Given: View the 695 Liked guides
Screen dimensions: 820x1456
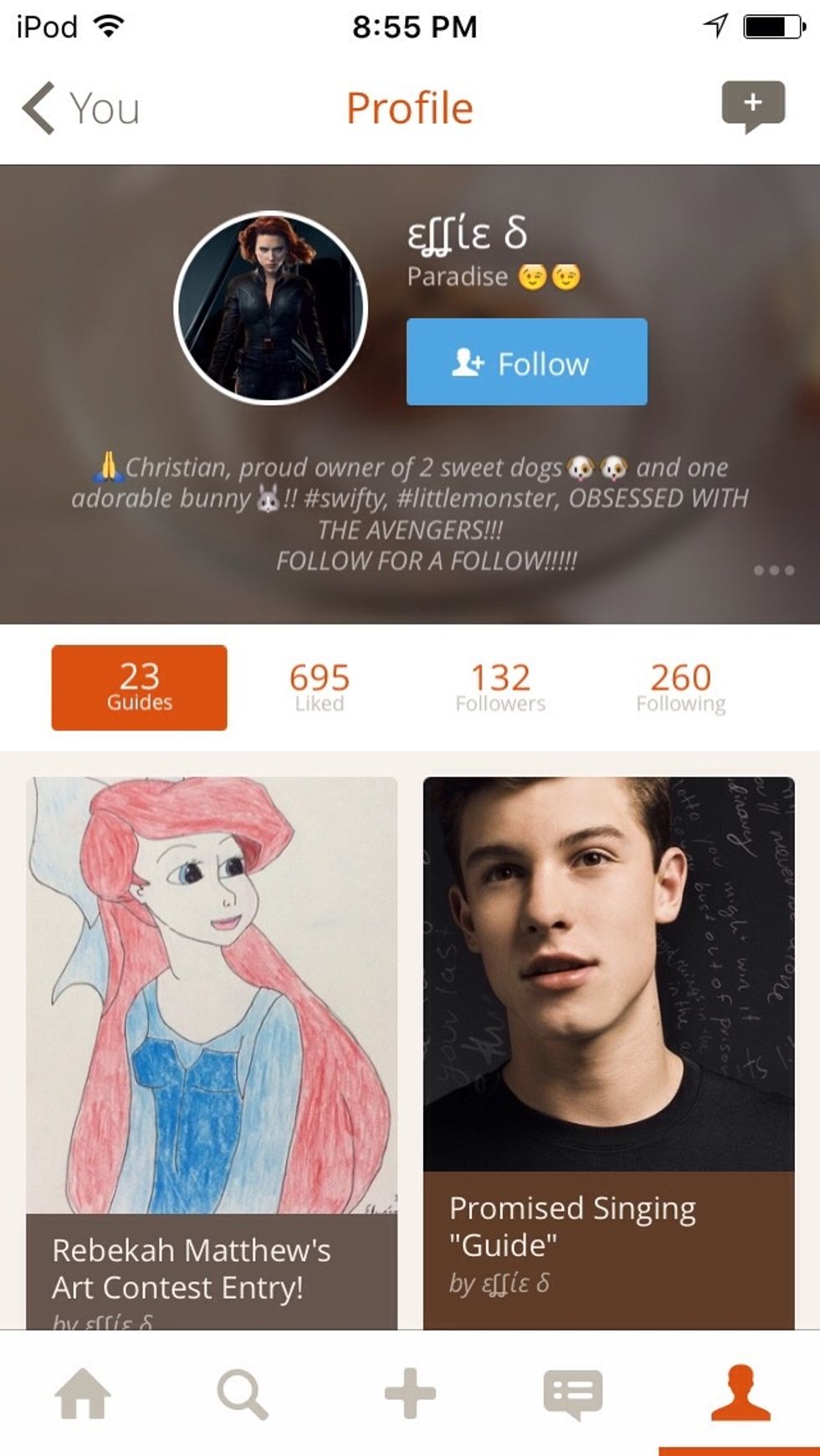Looking at the screenshot, I should (x=319, y=687).
